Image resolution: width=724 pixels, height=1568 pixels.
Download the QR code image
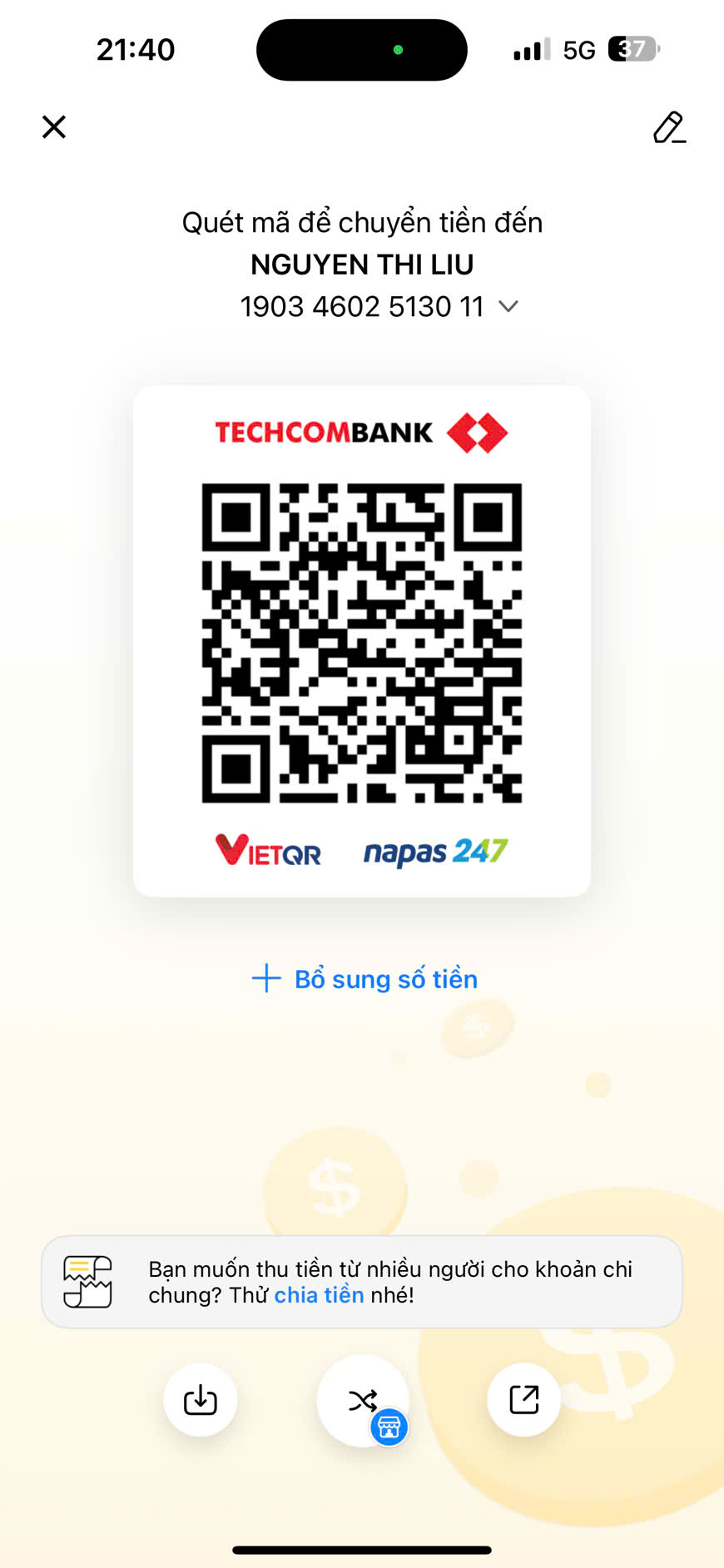pyautogui.click(x=201, y=1400)
